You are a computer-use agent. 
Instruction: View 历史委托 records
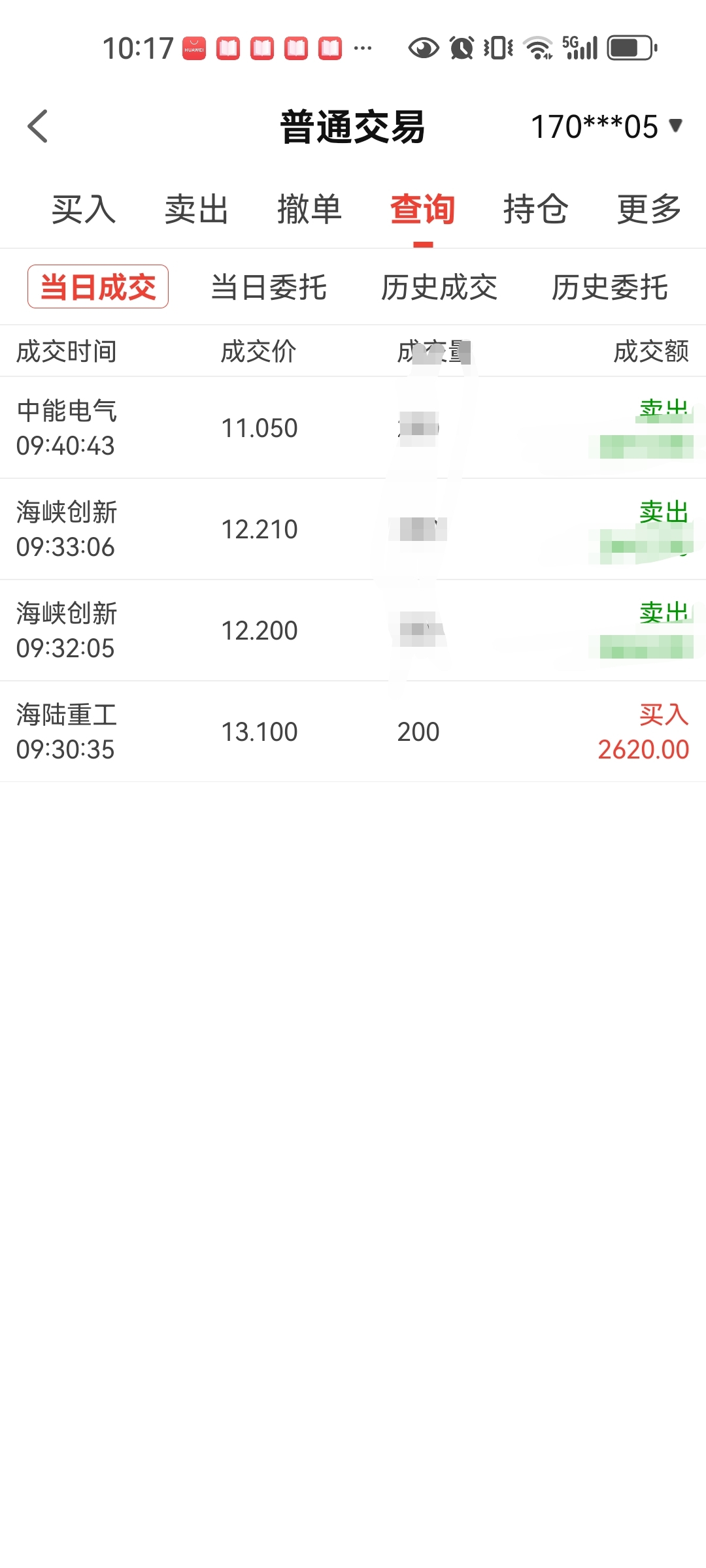tap(610, 287)
